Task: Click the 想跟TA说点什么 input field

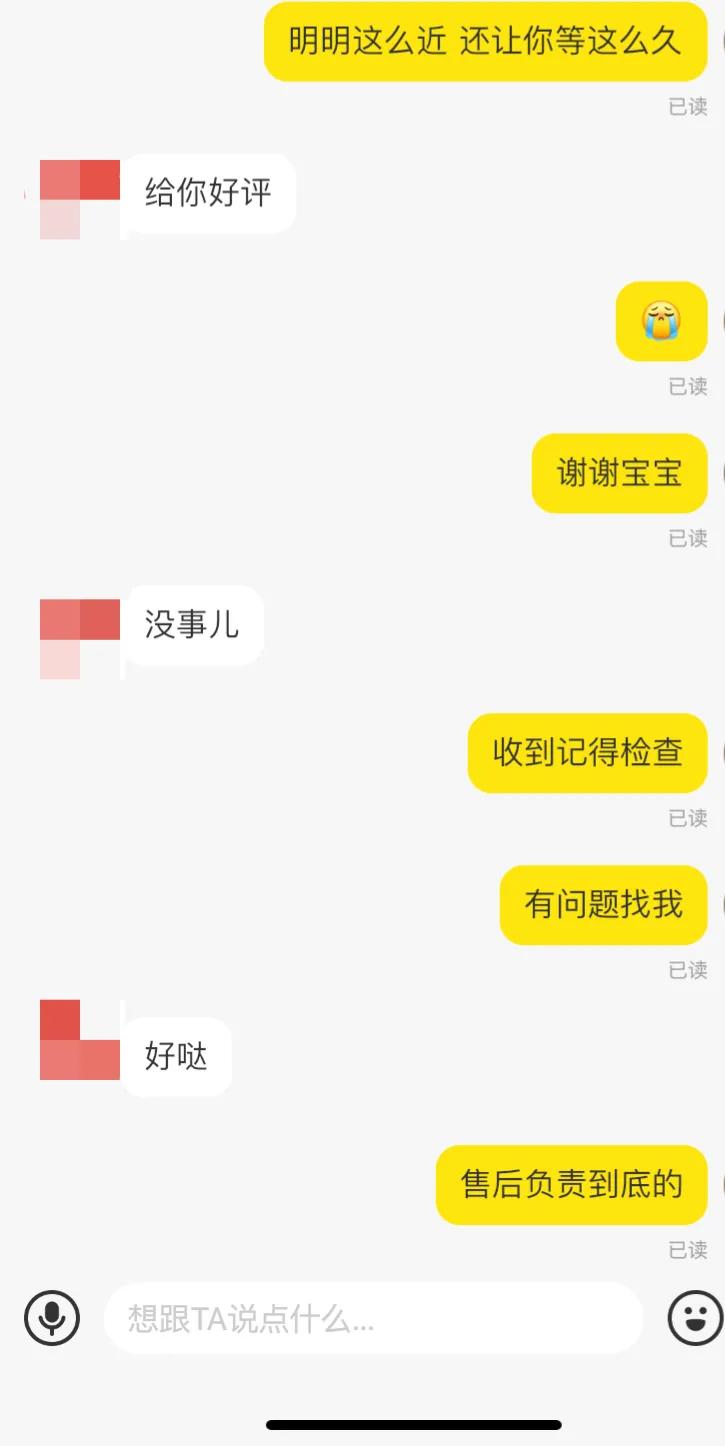Action: 374,1318
